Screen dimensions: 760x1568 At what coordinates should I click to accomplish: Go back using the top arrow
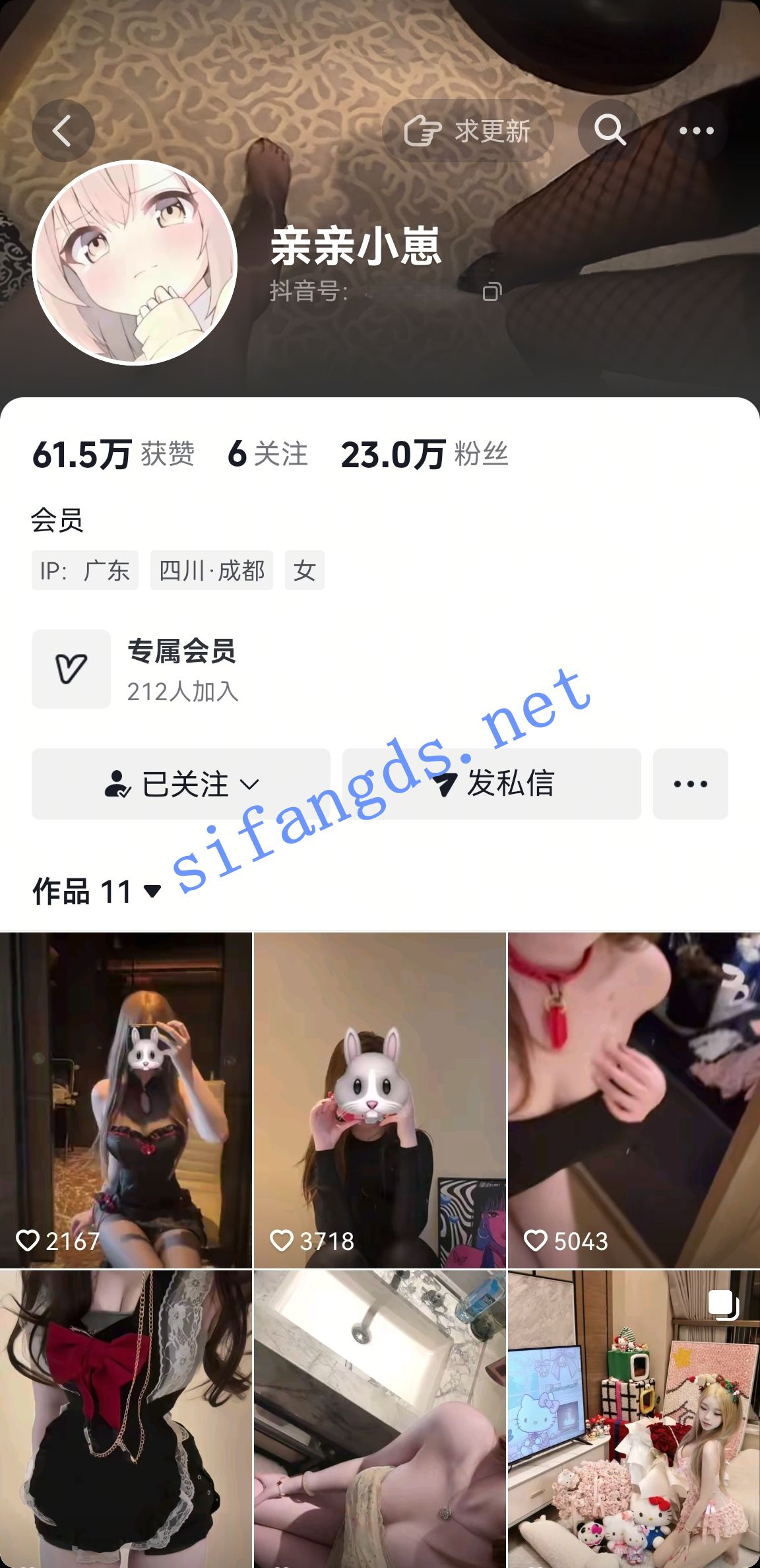63,131
